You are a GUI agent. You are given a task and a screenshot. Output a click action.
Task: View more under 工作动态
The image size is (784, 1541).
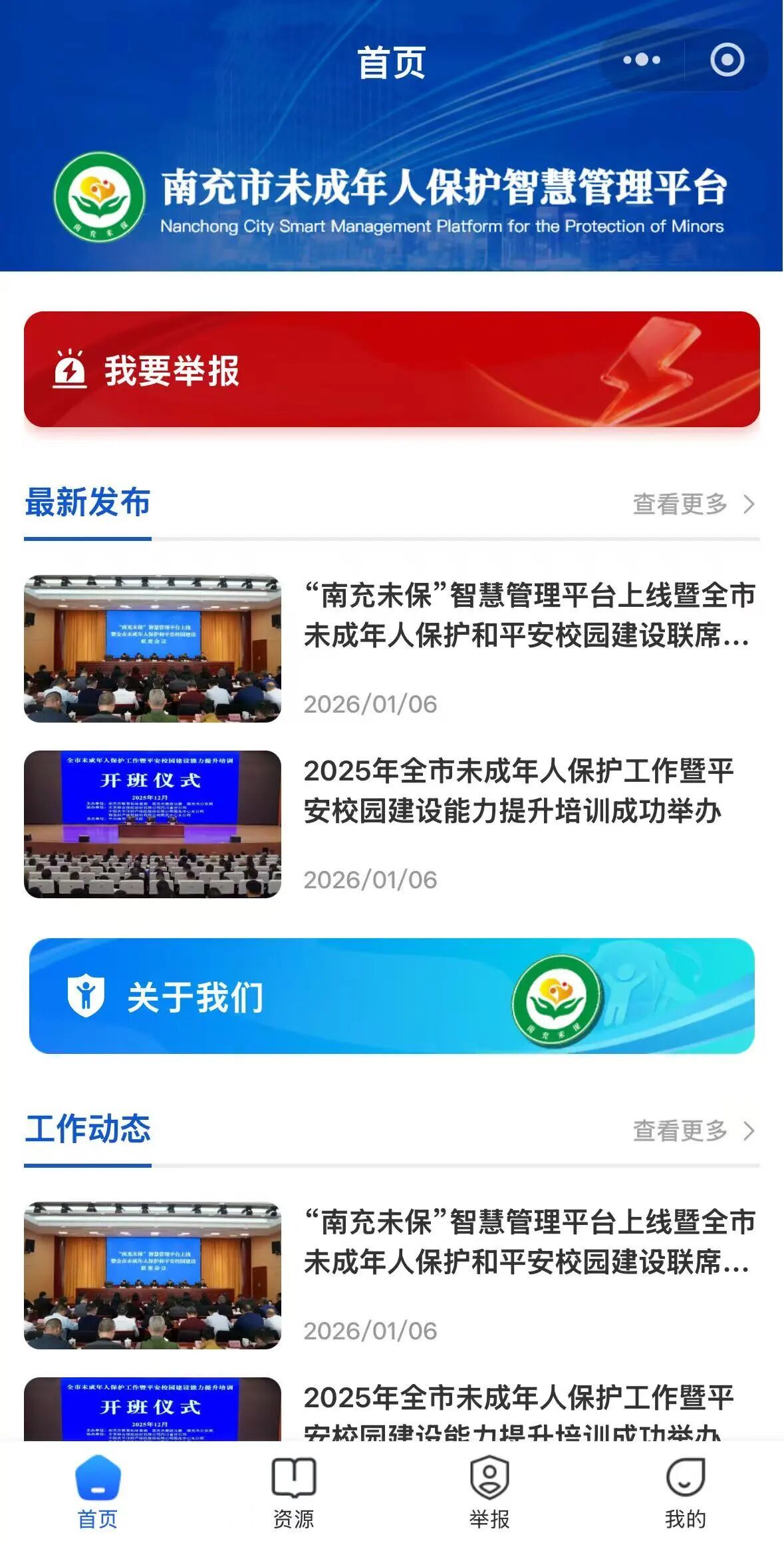(x=693, y=1131)
